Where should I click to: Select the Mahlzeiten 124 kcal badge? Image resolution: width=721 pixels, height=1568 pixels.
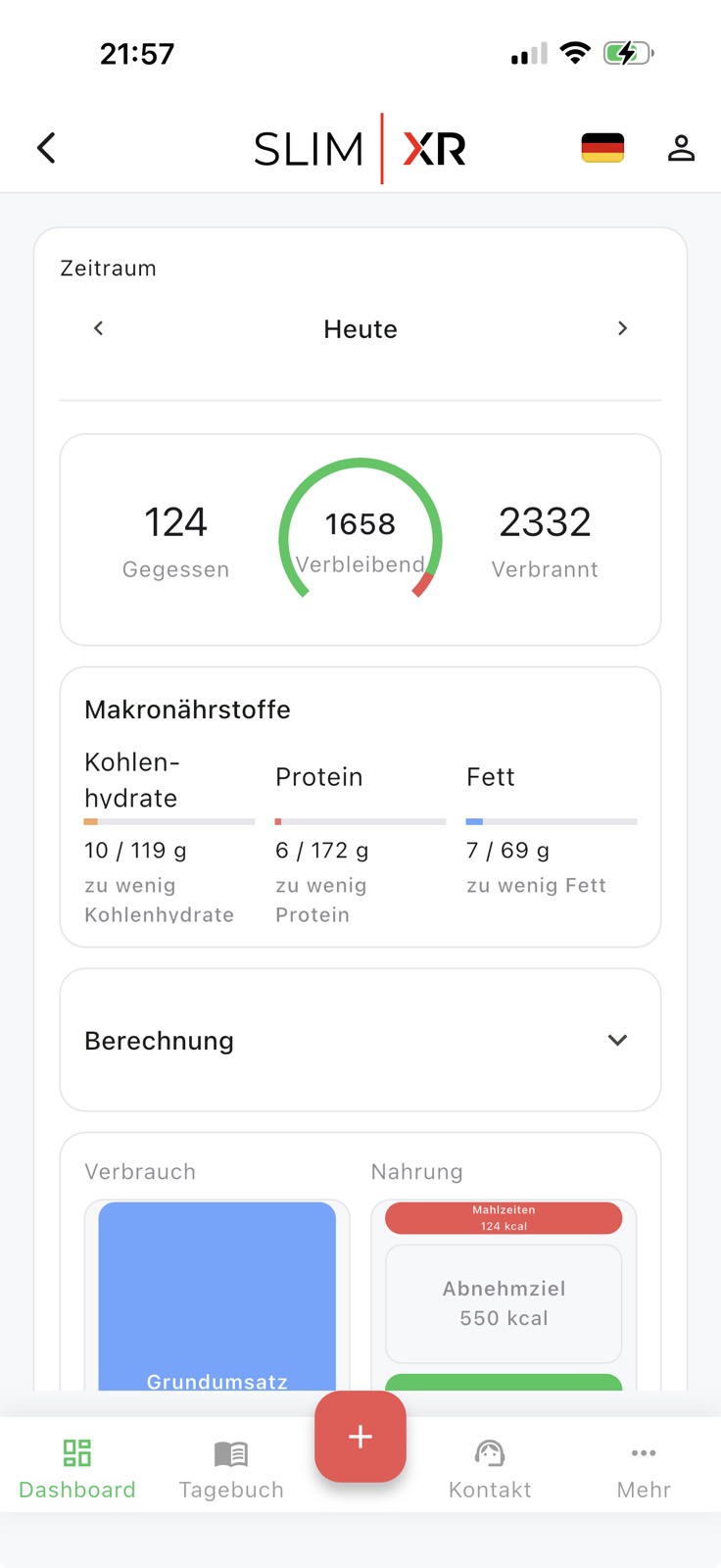[503, 1217]
